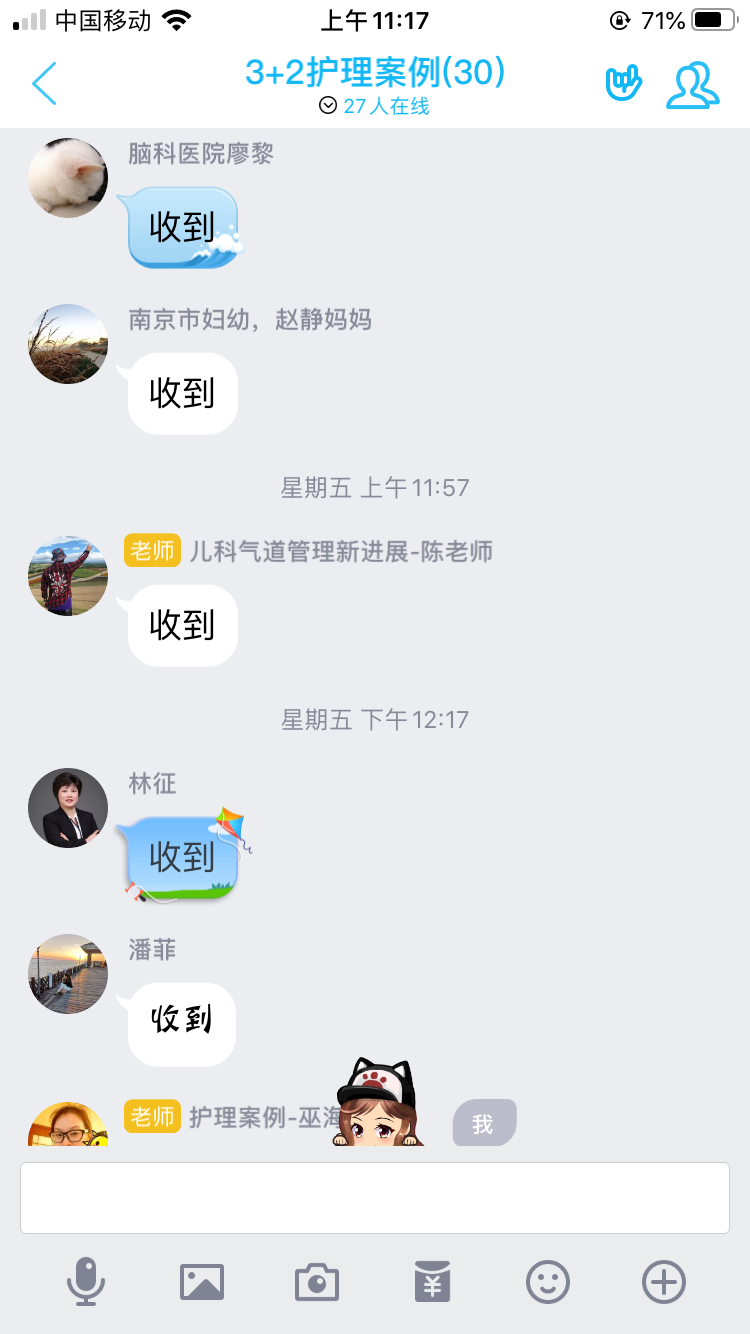Open more options plus menu
The width and height of the screenshot is (750, 1334).
[x=664, y=1281]
